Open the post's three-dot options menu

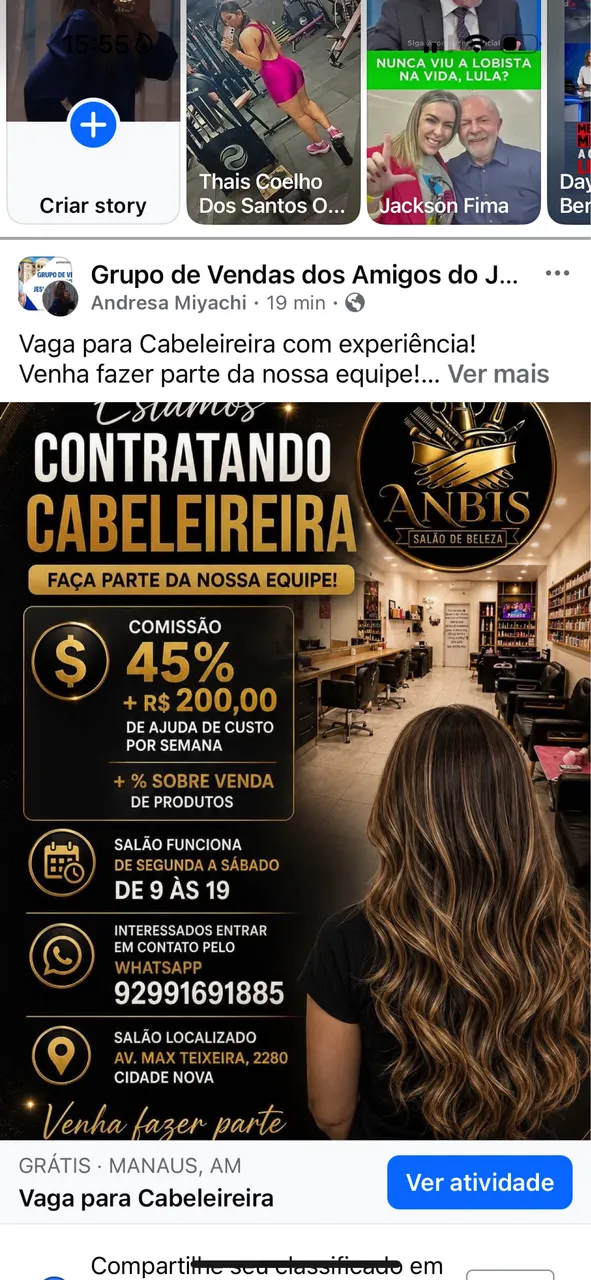tap(557, 274)
